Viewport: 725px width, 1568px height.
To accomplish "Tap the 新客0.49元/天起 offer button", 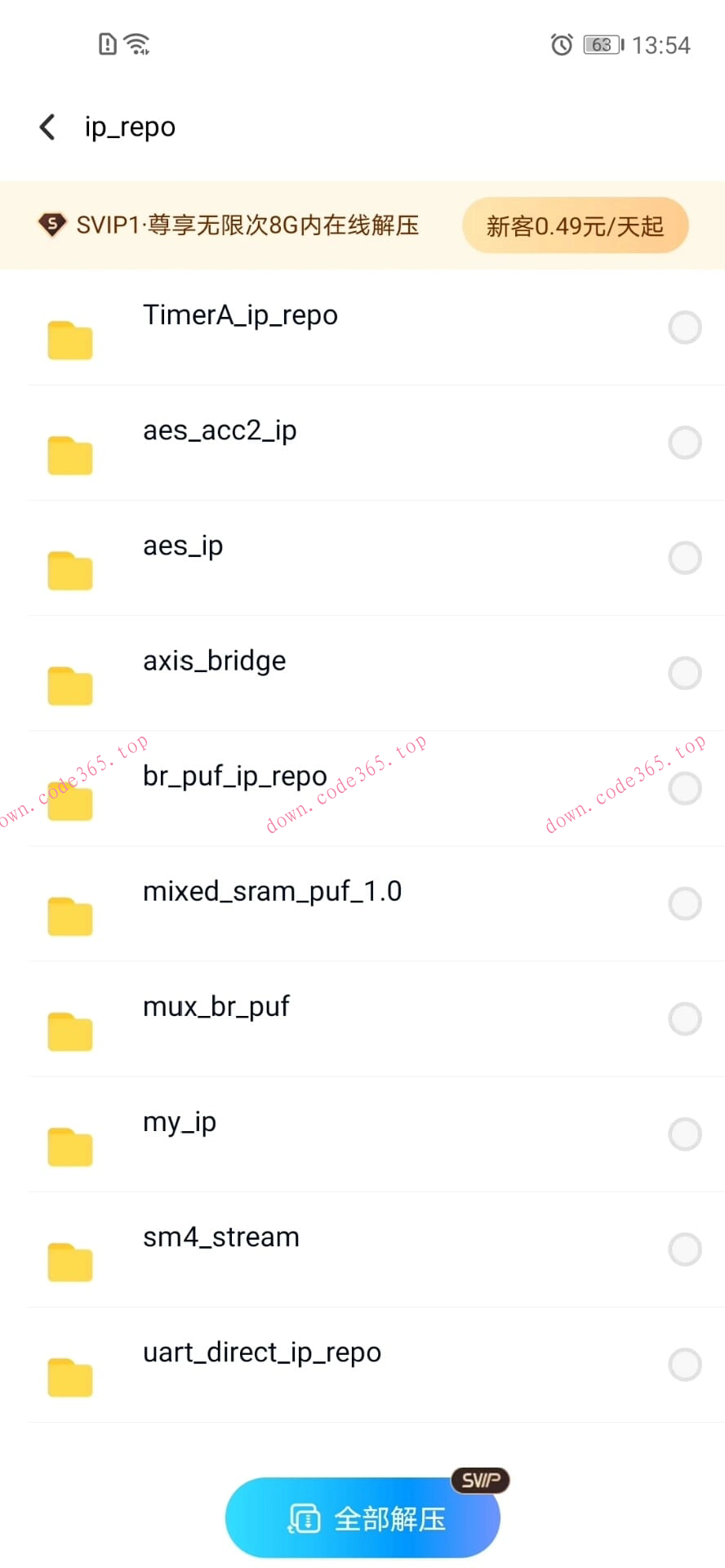I will click(x=575, y=225).
